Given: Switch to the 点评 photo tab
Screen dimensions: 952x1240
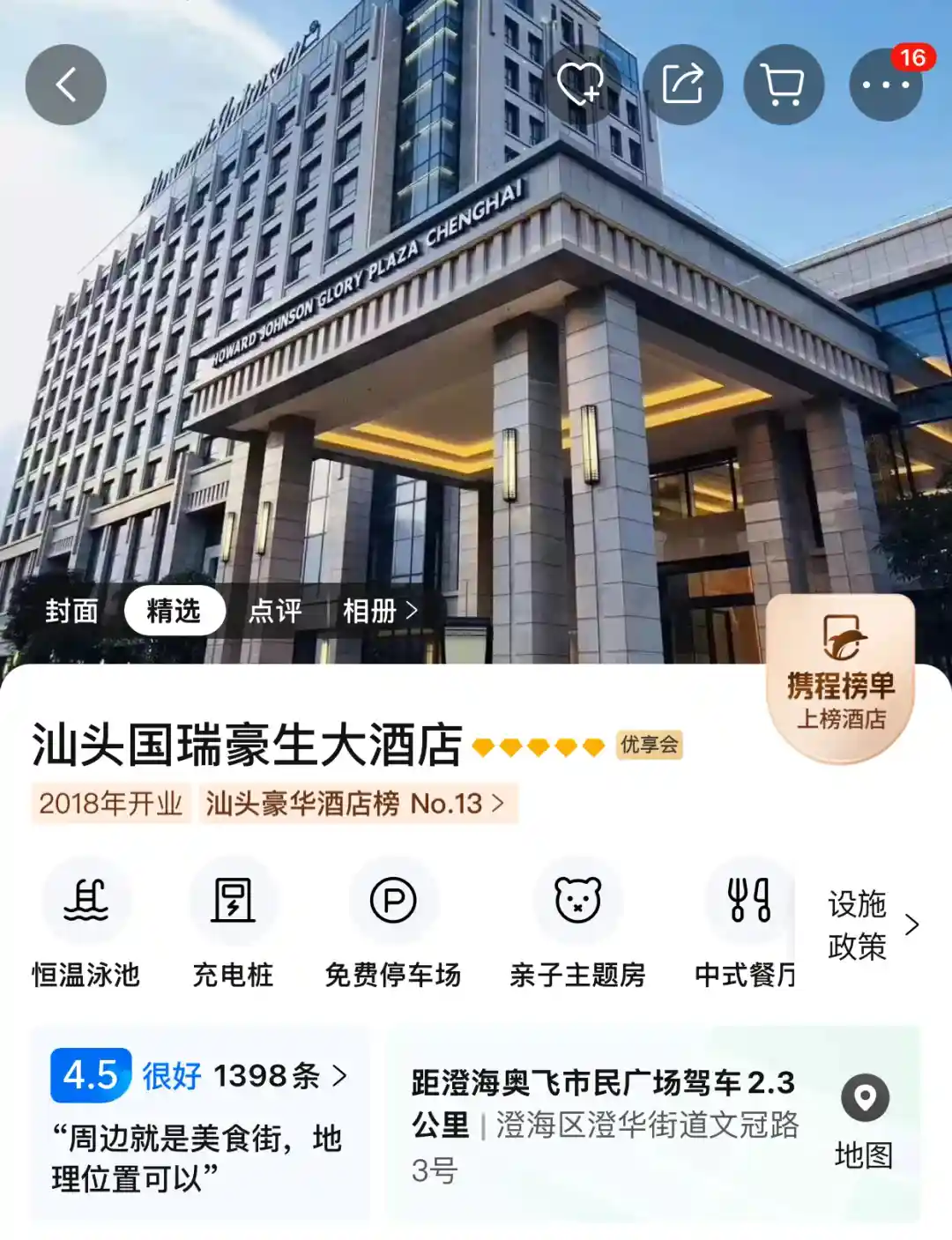Looking at the screenshot, I should (276, 611).
